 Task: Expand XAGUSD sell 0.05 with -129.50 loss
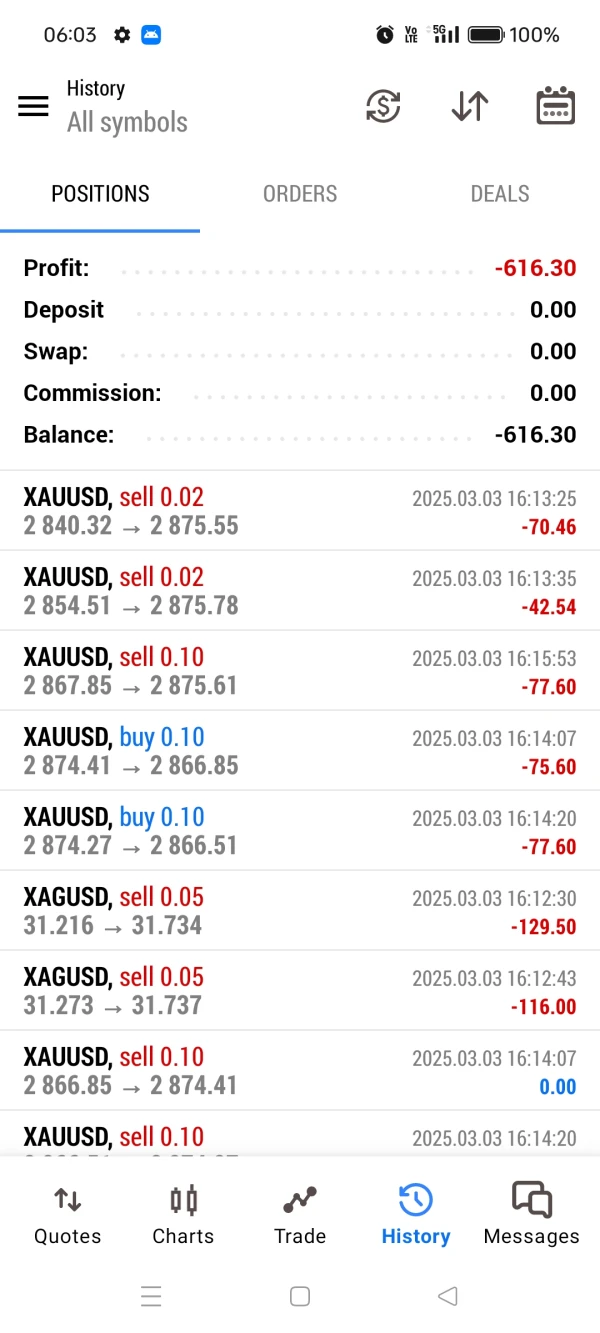(x=300, y=911)
